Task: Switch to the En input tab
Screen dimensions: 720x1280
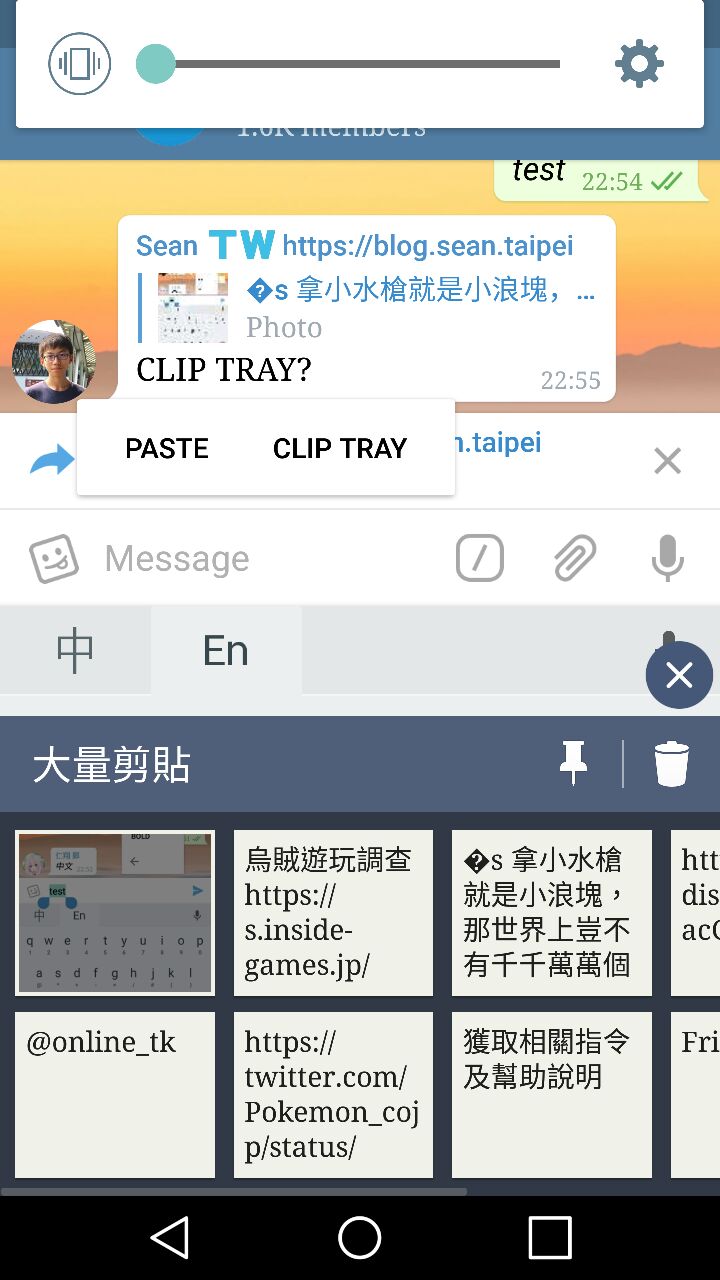Action: click(x=226, y=651)
